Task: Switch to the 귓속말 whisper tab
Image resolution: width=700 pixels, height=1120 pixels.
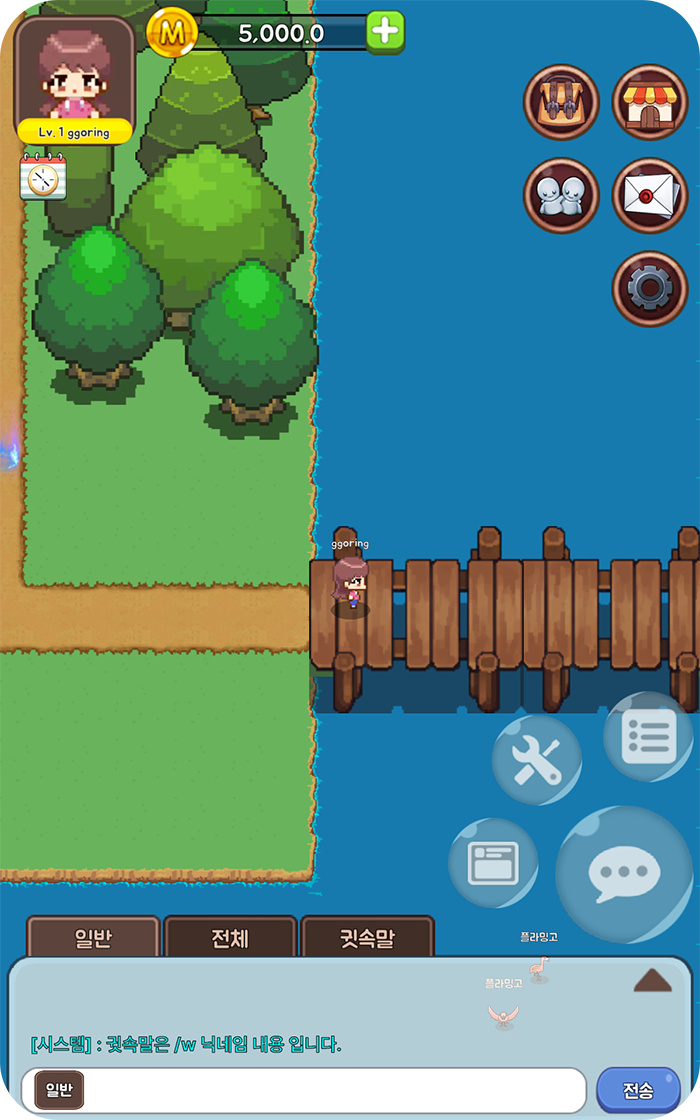Action: coord(367,939)
